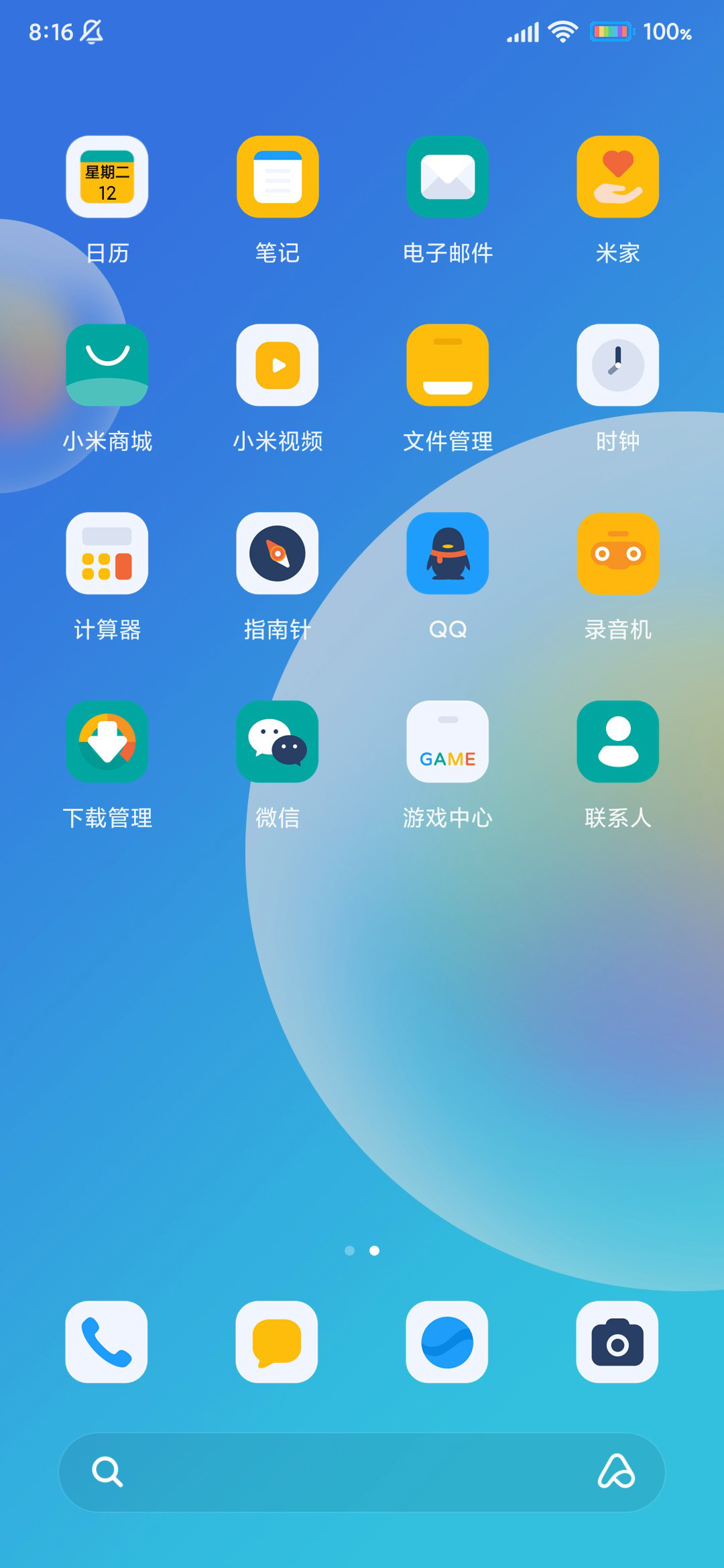Viewport: 724px width, 1568px height.
Task: Tap the home screen search bar
Action: point(362,1472)
